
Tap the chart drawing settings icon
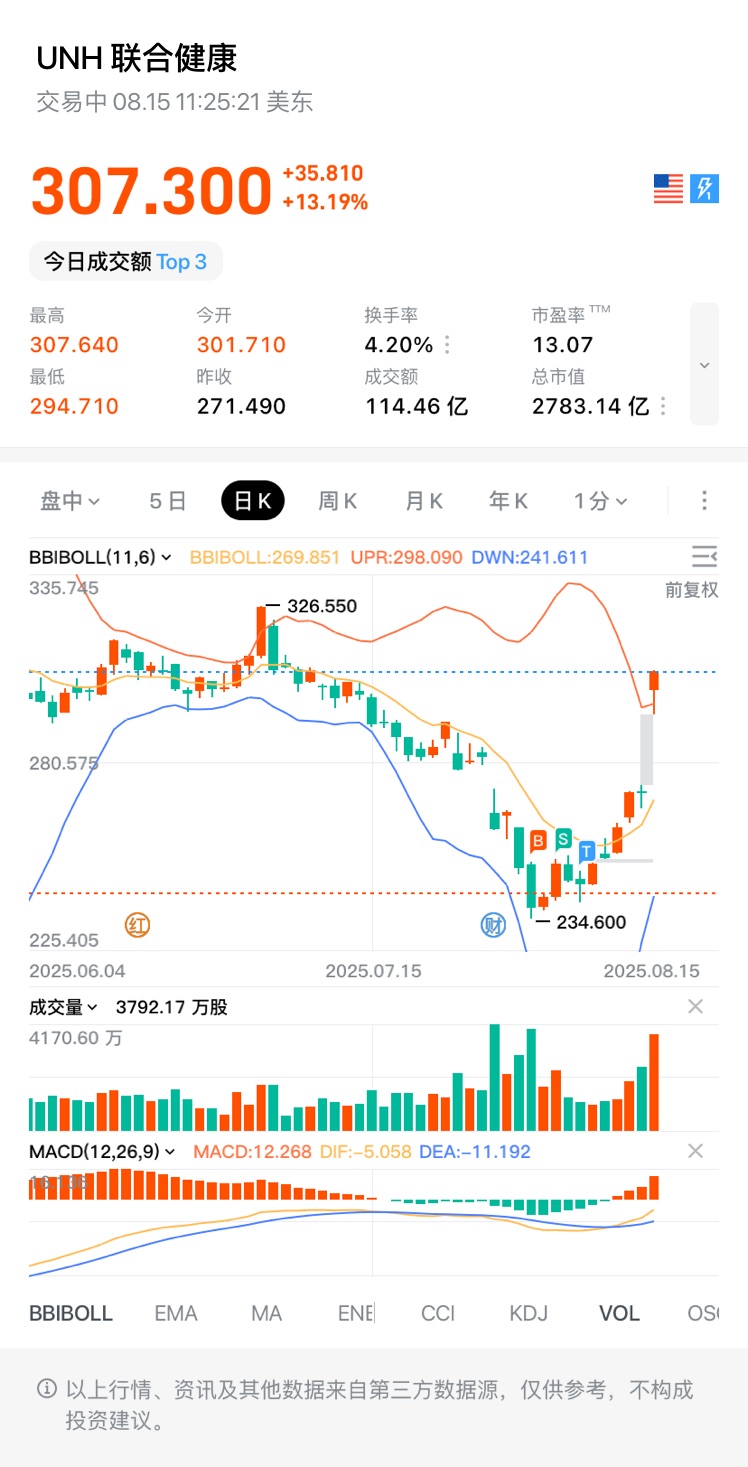pyautogui.click(x=704, y=557)
